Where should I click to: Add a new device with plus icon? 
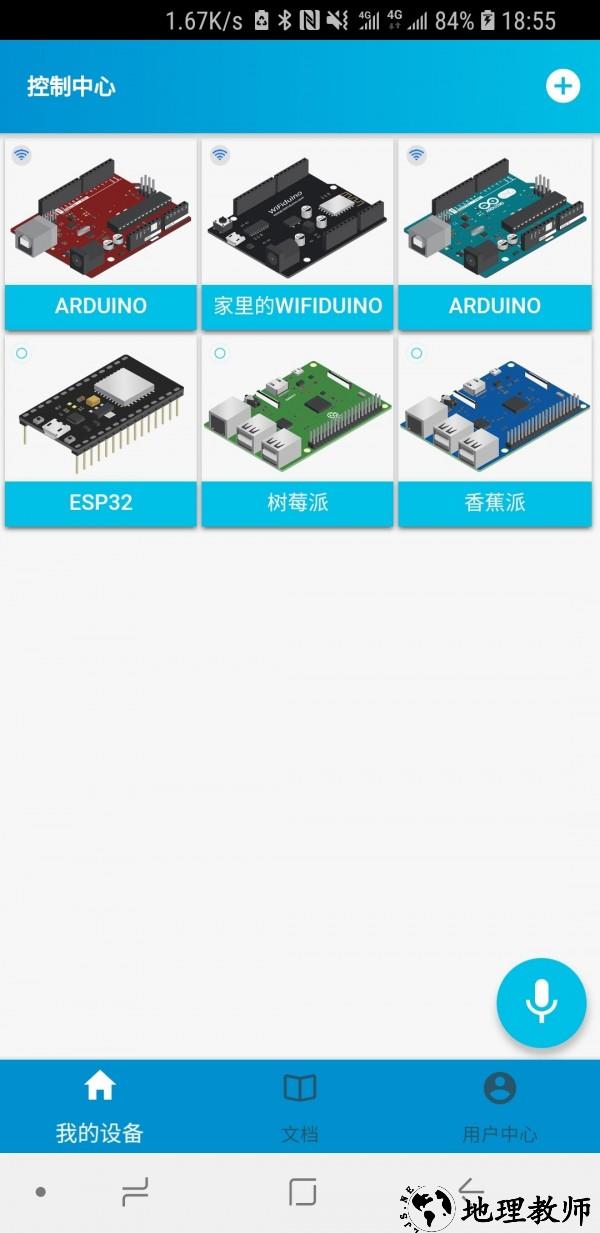[x=562, y=87]
